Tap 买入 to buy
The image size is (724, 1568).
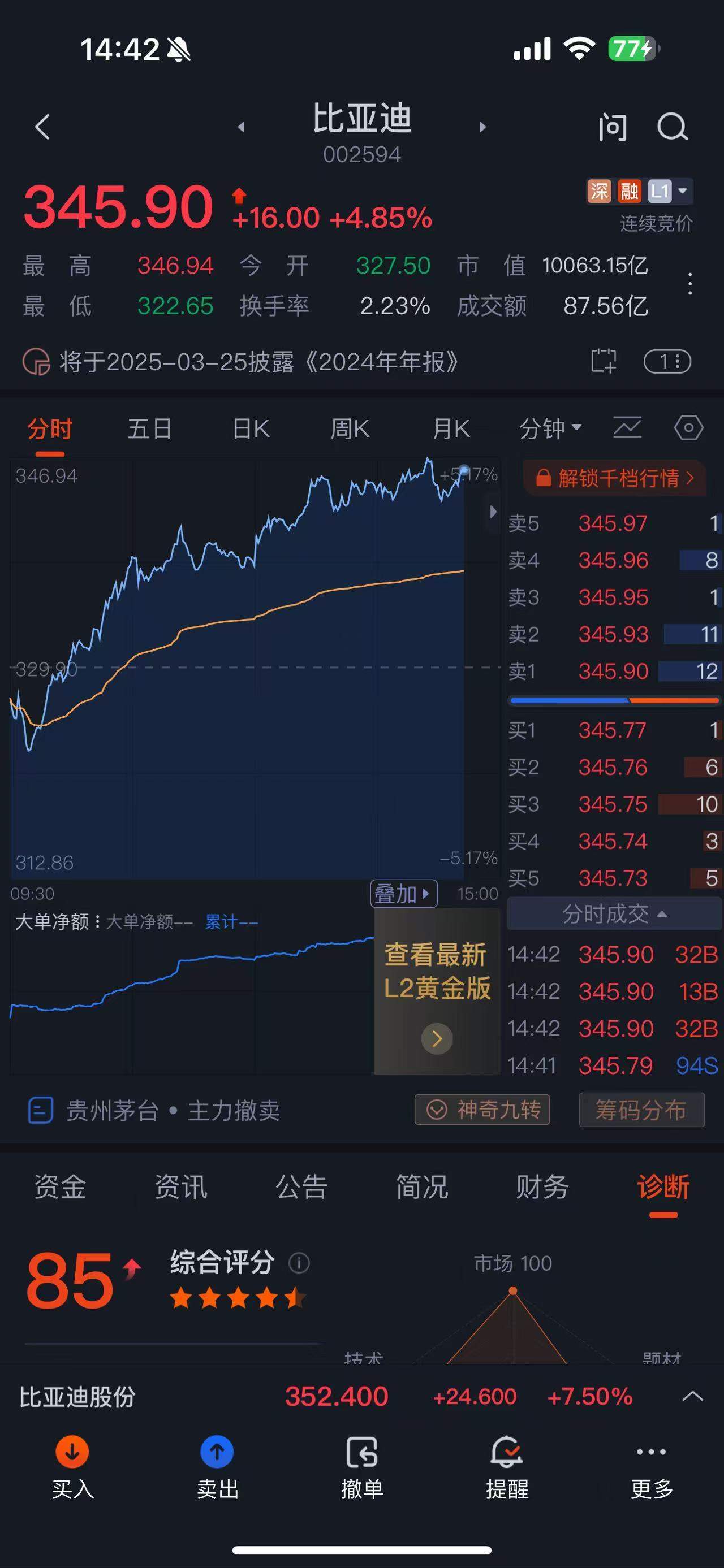pyautogui.click(x=72, y=1467)
